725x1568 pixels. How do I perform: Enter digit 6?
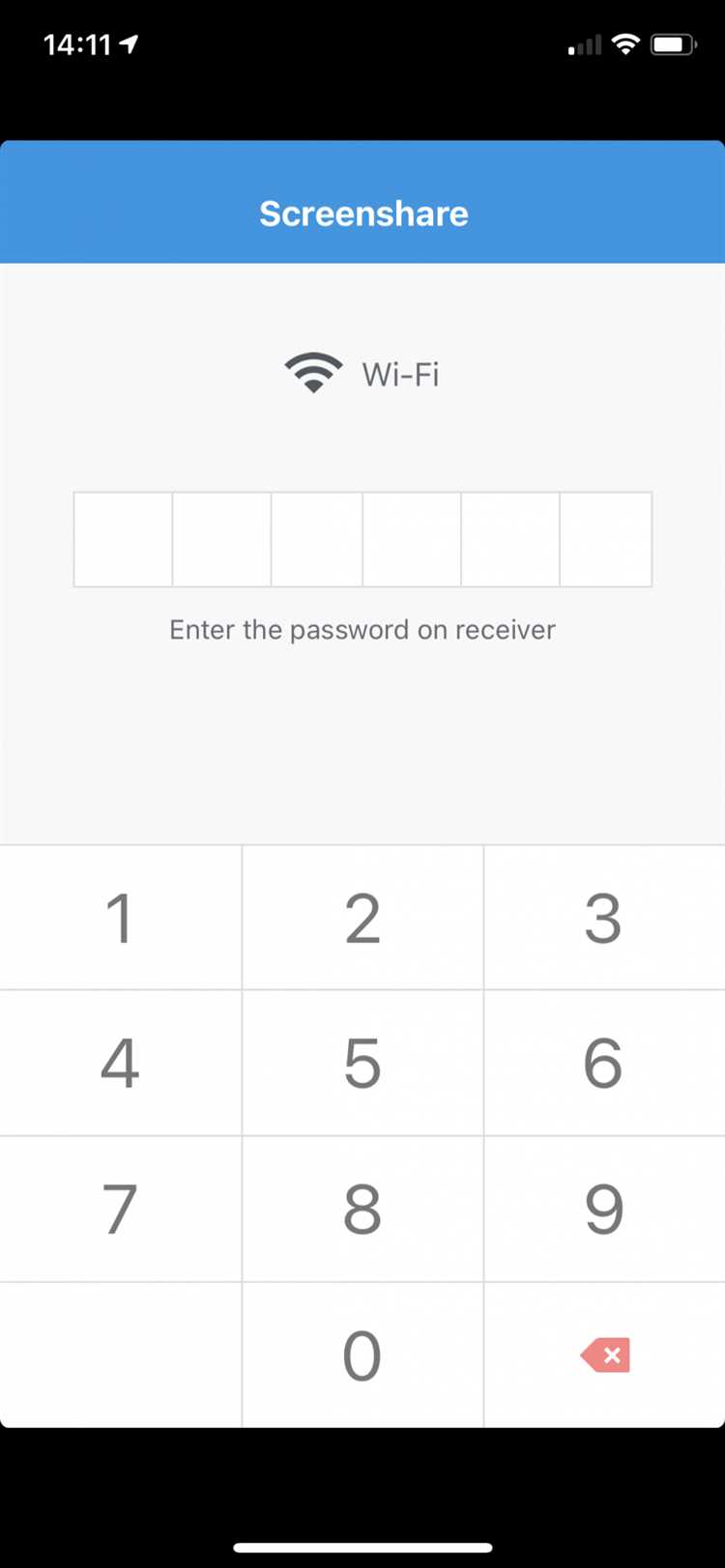[x=603, y=1063]
